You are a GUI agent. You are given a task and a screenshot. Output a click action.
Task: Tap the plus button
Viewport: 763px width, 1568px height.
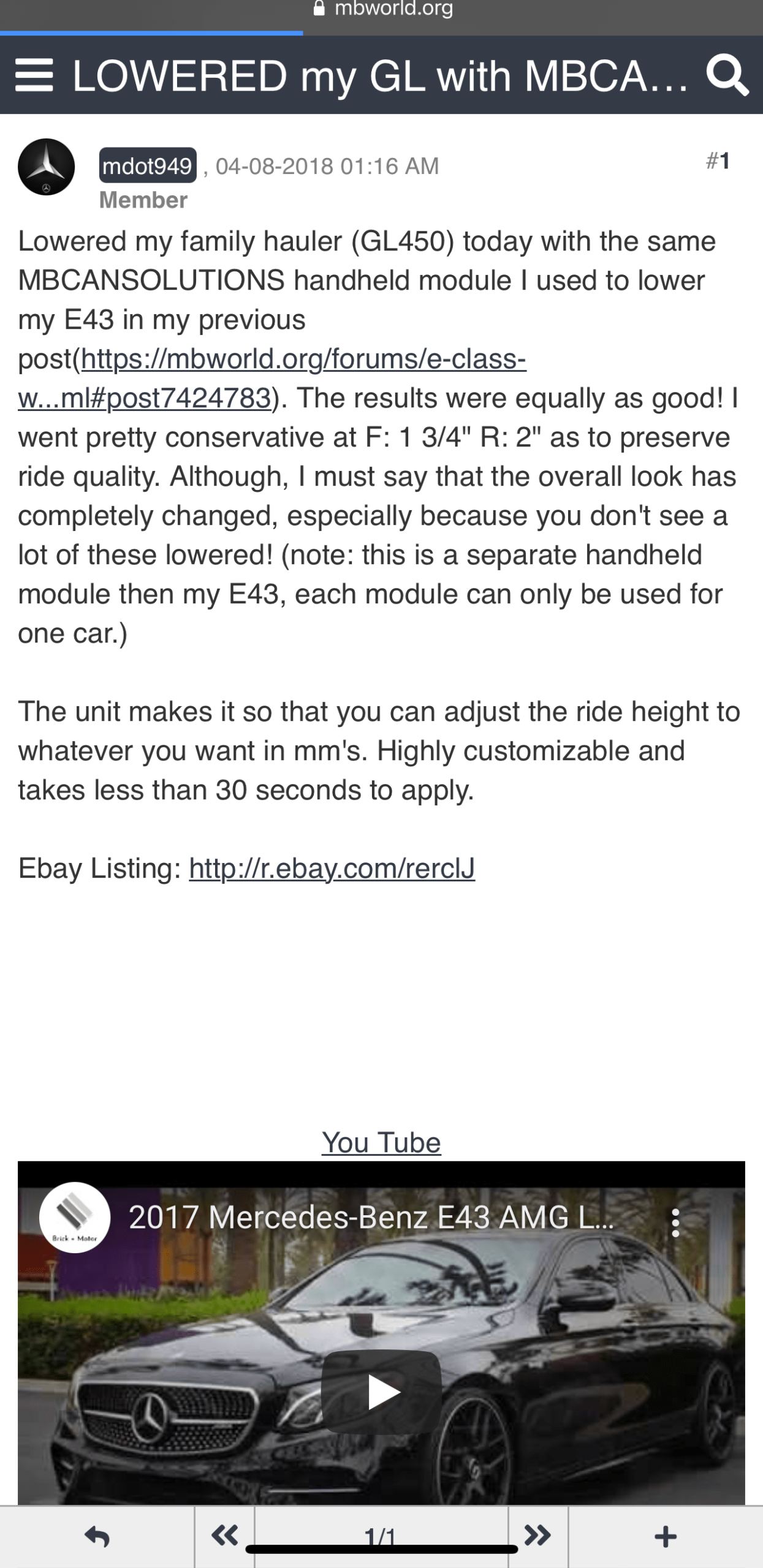[666, 1536]
